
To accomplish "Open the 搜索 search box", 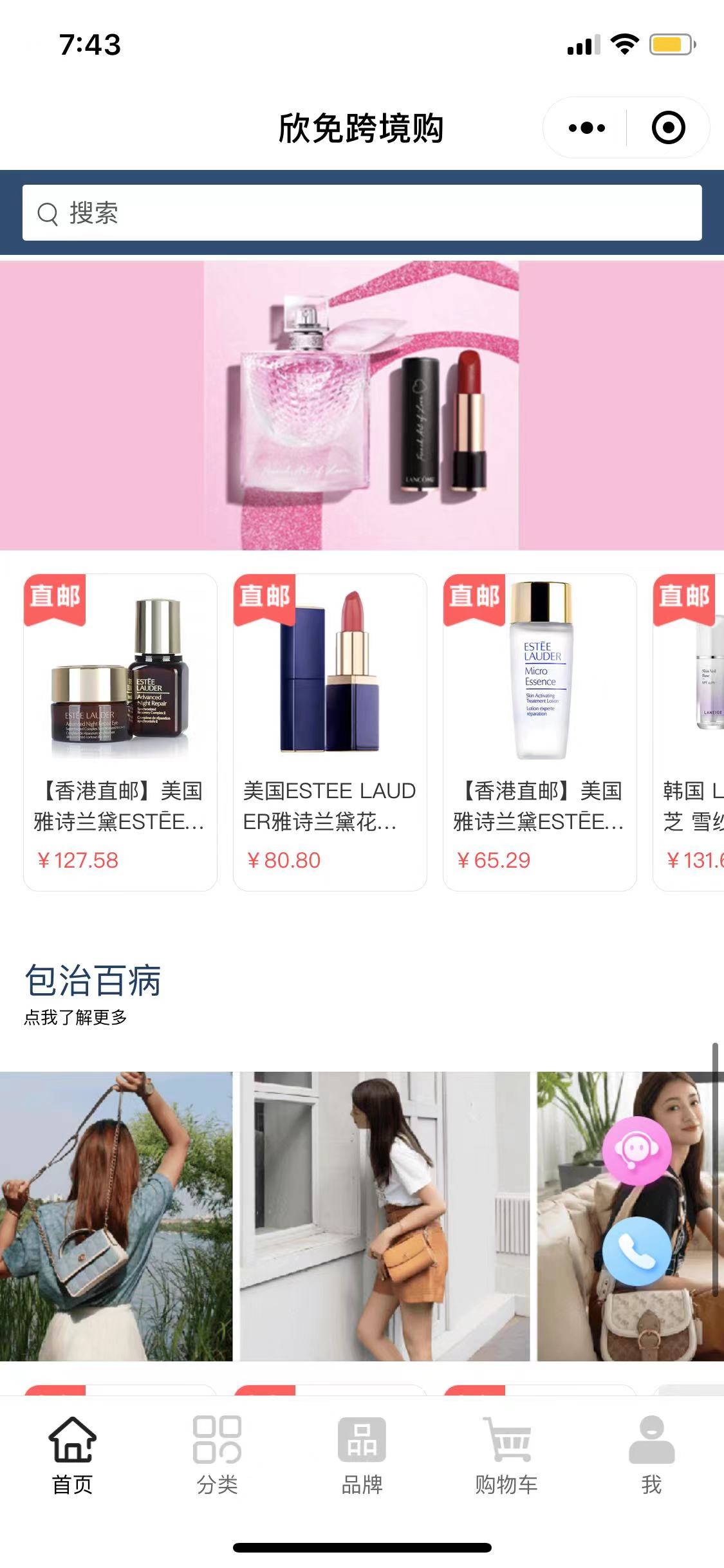I will point(362,213).
